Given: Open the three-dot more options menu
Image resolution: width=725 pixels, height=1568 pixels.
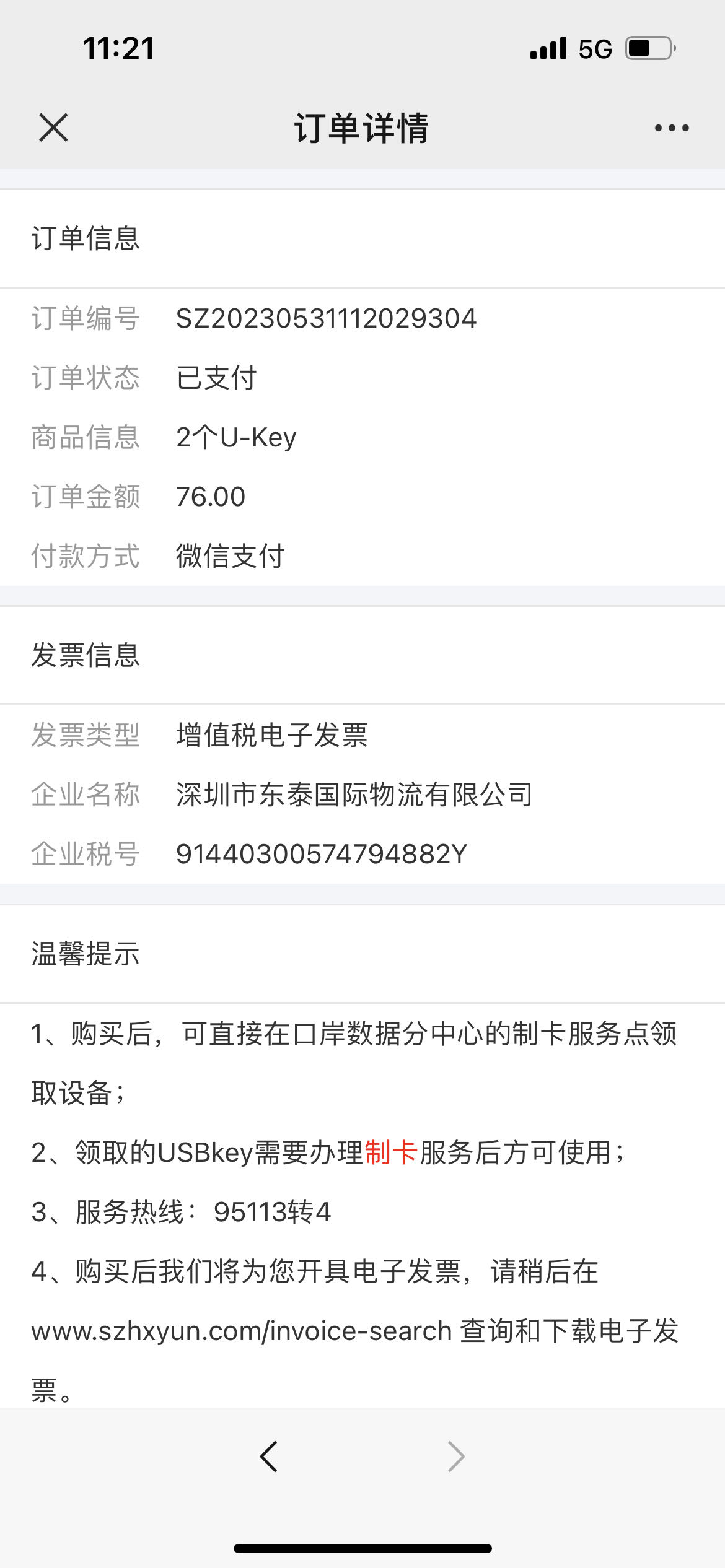Looking at the screenshot, I should (672, 128).
